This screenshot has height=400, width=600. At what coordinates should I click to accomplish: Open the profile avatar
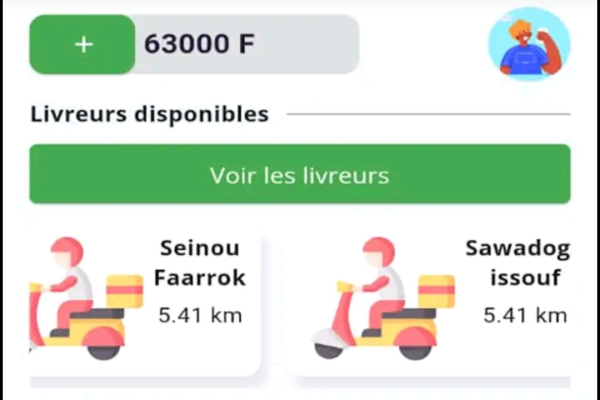click(528, 45)
